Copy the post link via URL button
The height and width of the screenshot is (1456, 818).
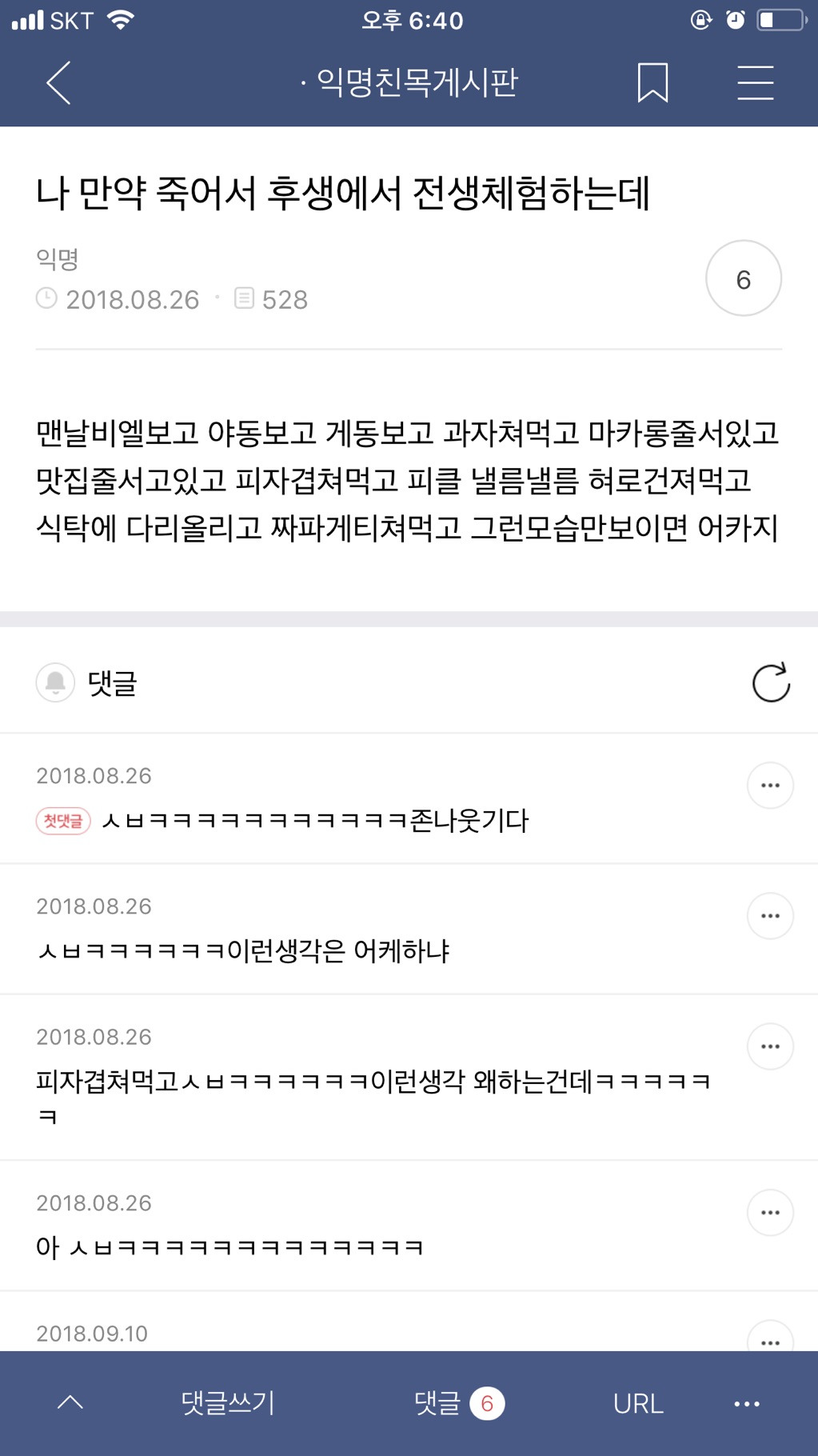pos(637,1403)
